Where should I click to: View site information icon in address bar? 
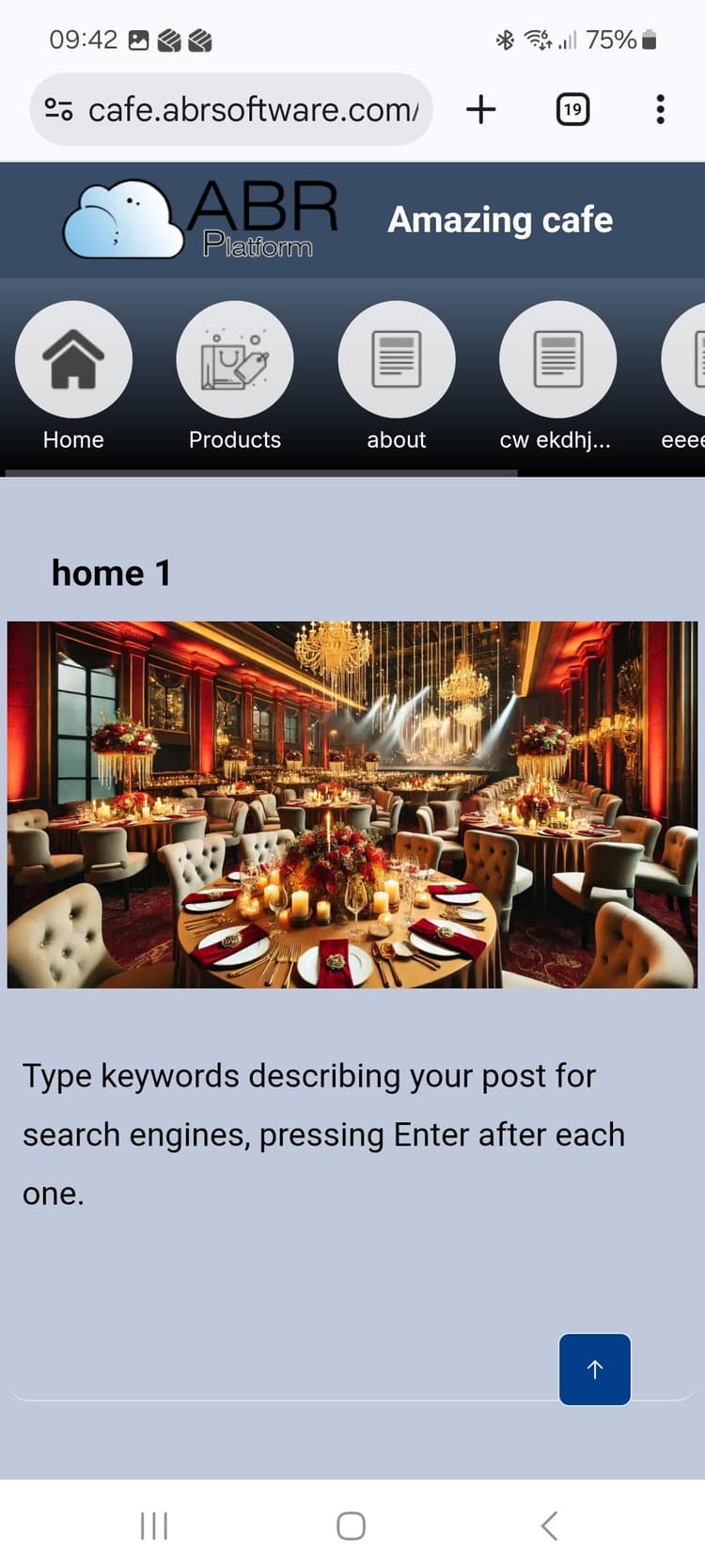(59, 110)
